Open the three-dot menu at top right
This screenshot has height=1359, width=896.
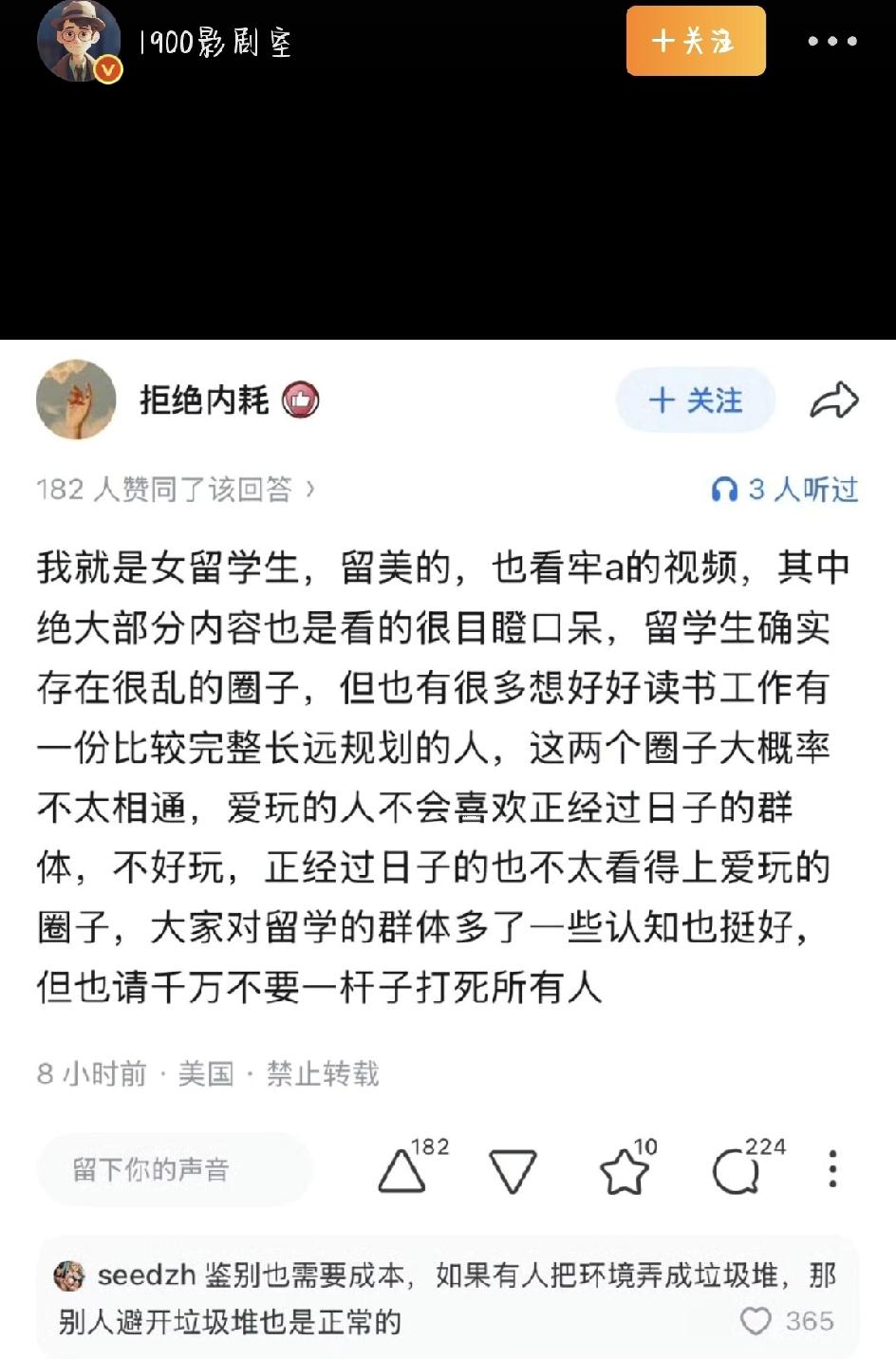pyautogui.click(x=832, y=40)
